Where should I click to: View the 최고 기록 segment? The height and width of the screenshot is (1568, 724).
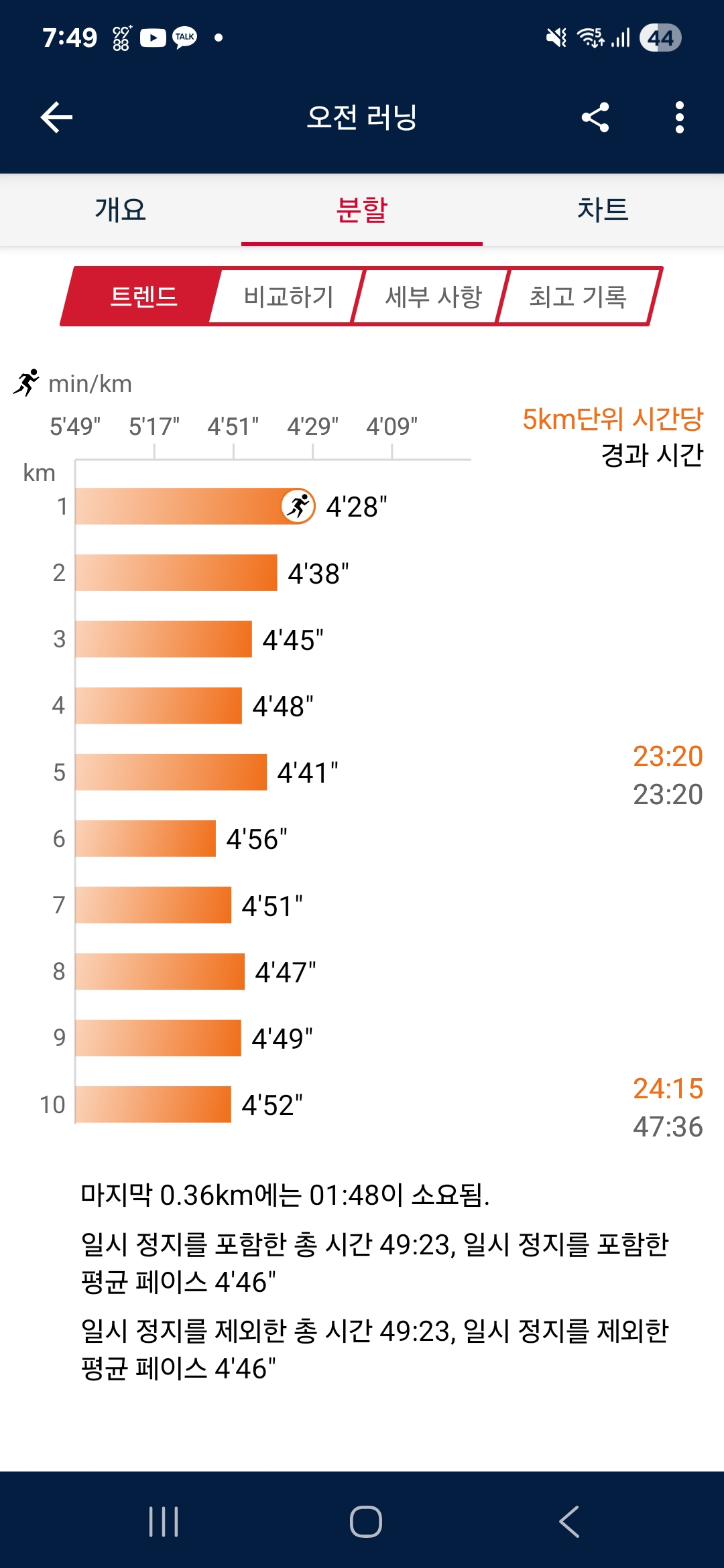[578, 296]
